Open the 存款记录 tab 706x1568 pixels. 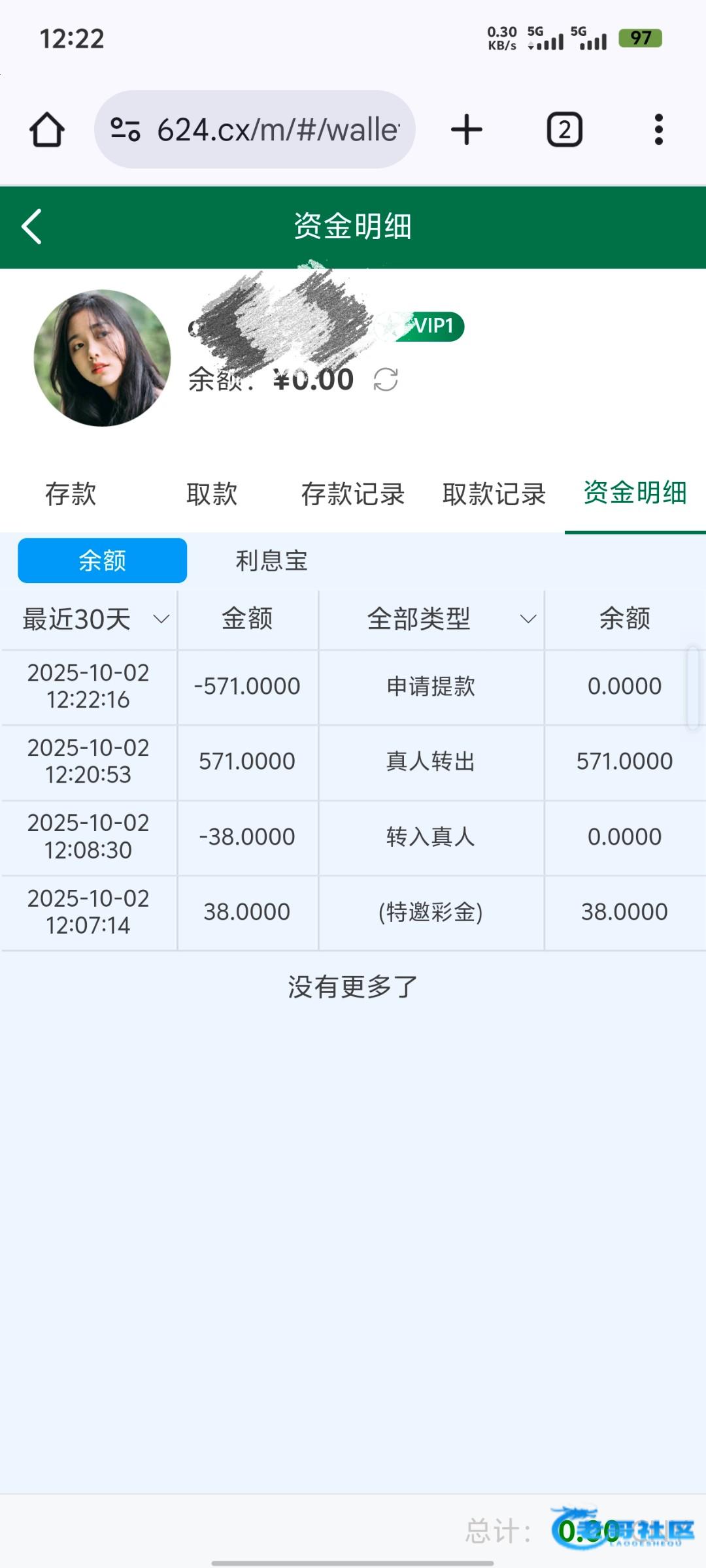(x=353, y=494)
